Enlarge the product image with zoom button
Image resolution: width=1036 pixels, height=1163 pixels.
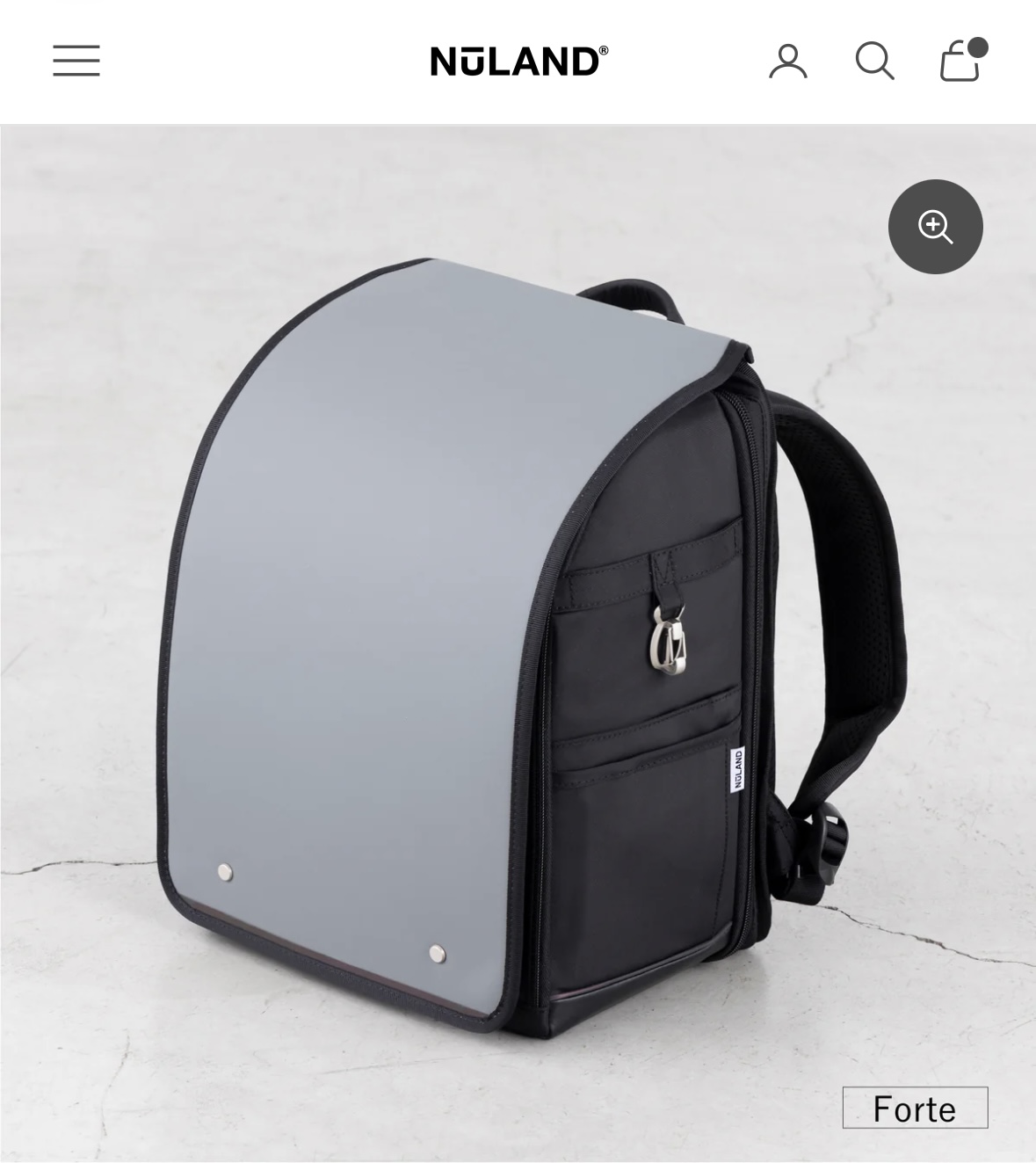click(x=935, y=227)
